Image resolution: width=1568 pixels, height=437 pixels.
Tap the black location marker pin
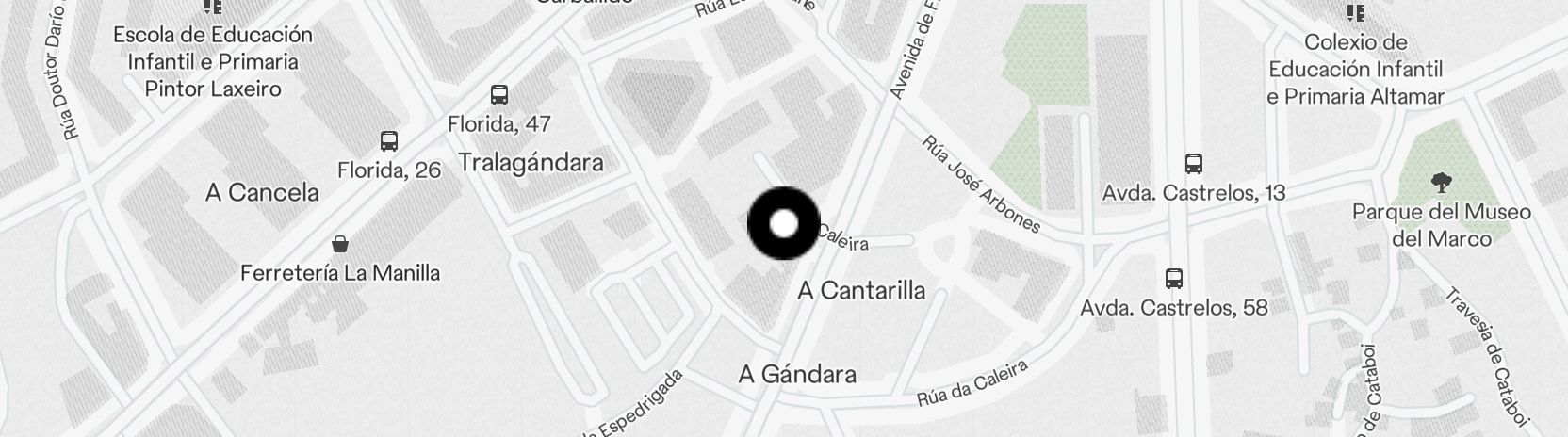[x=784, y=224]
